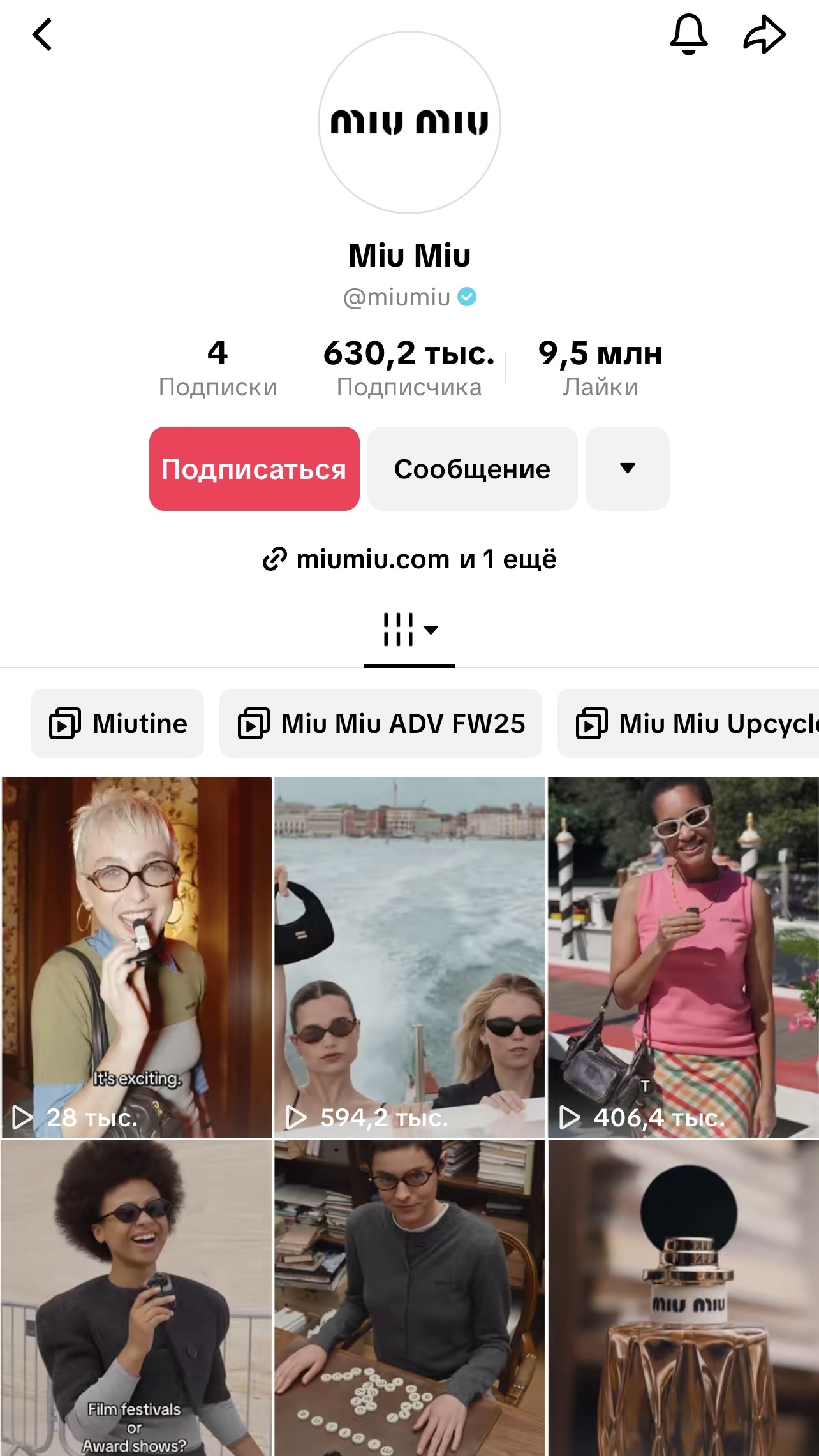The image size is (819, 1456).
Task: Send a message via Сообщение
Action: tap(472, 469)
